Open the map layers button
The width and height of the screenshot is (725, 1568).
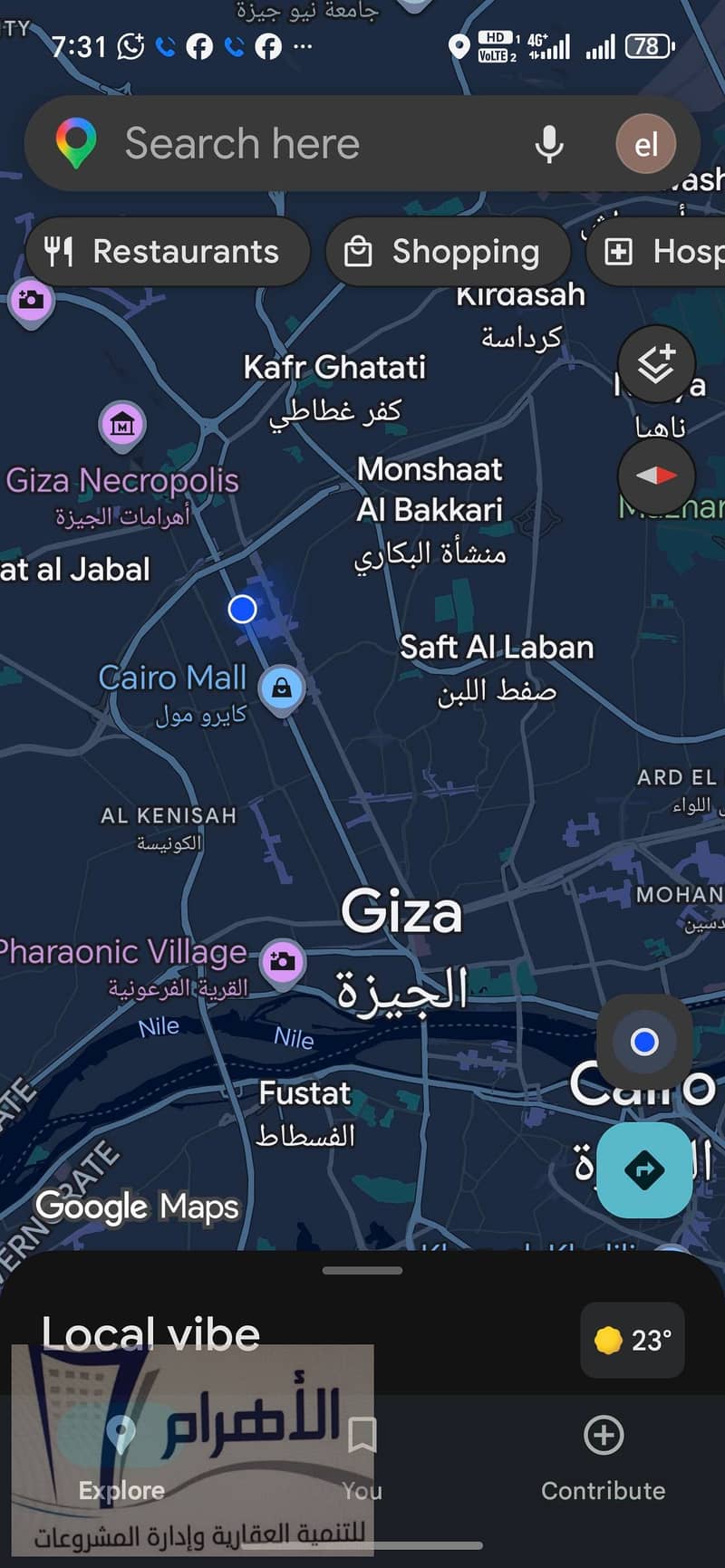pos(656,364)
